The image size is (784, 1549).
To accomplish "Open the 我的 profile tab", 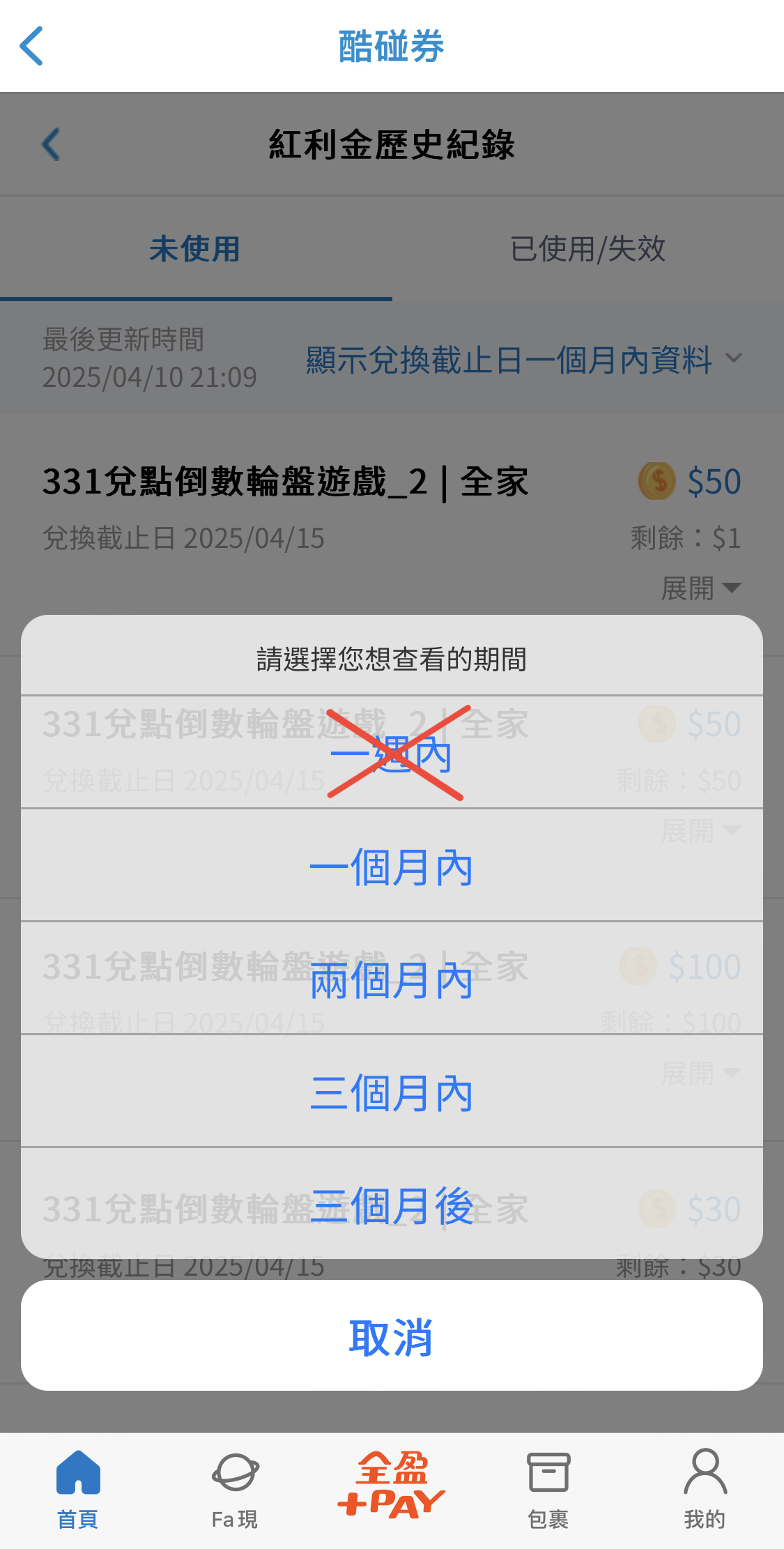I will coord(705,1489).
